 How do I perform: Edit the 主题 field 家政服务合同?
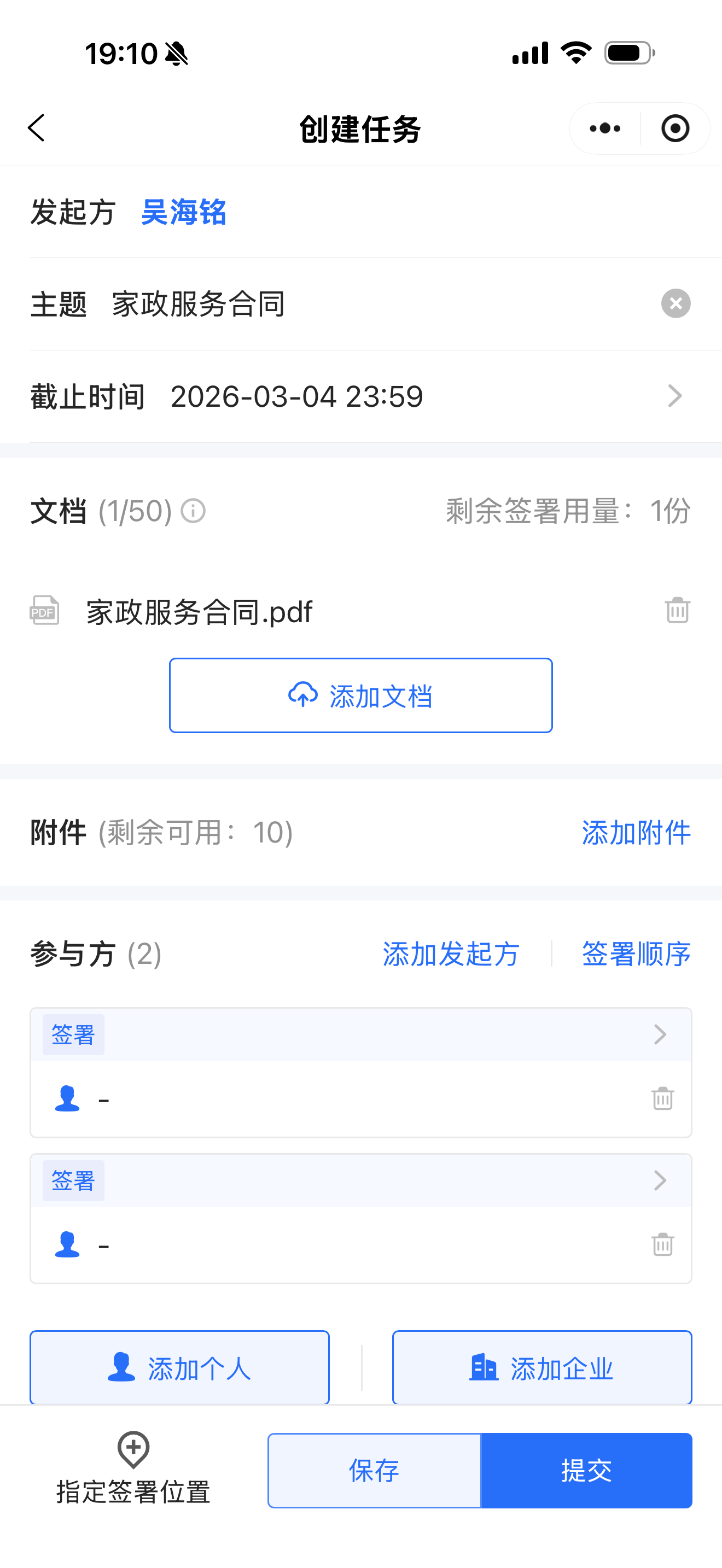[365, 304]
